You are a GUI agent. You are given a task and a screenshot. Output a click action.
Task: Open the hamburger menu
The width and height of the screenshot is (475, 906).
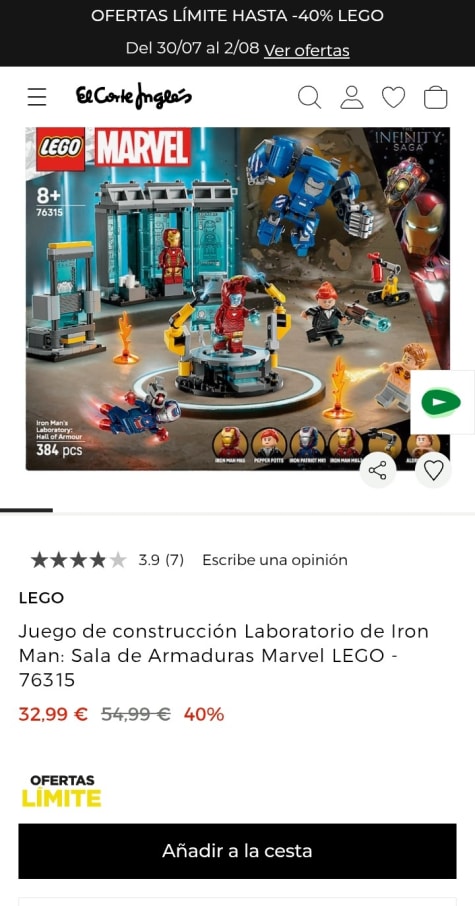[x=37, y=97]
